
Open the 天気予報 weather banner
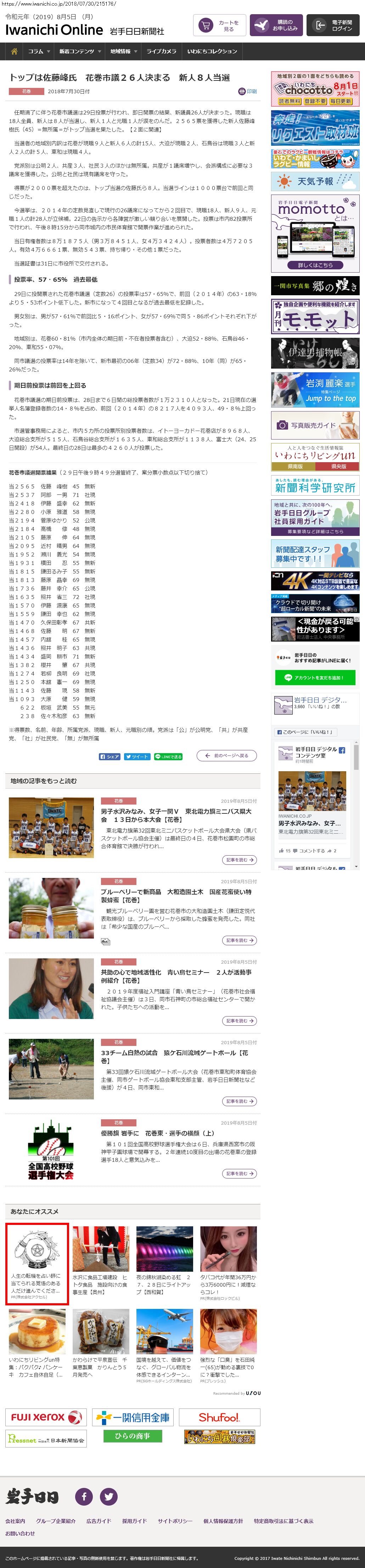315,181
